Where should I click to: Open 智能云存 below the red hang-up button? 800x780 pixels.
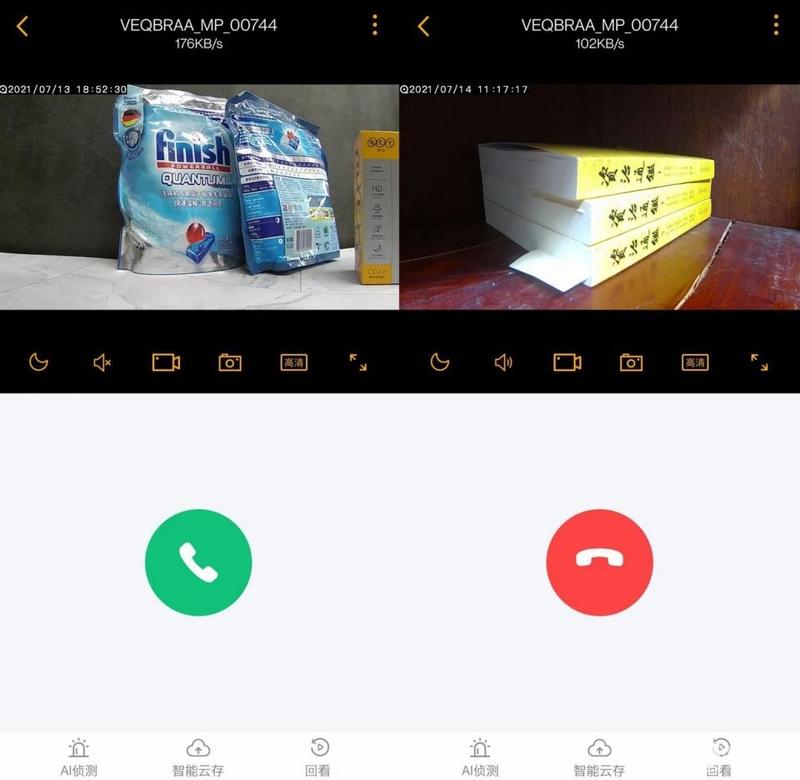[599, 757]
